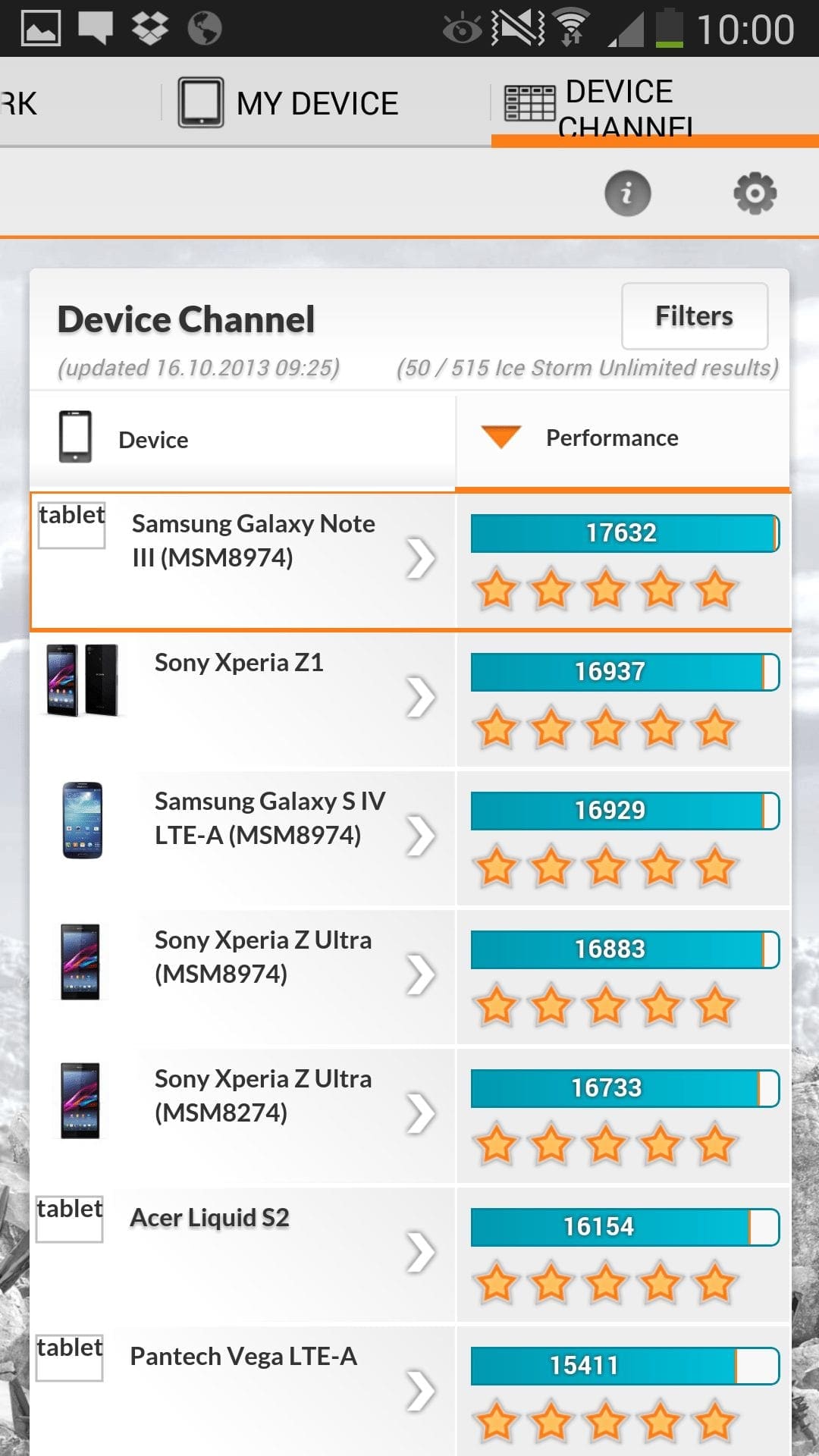
Task: Select Sony Xperia Z Ultra (MSM8974)
Action: click(262, 957)
